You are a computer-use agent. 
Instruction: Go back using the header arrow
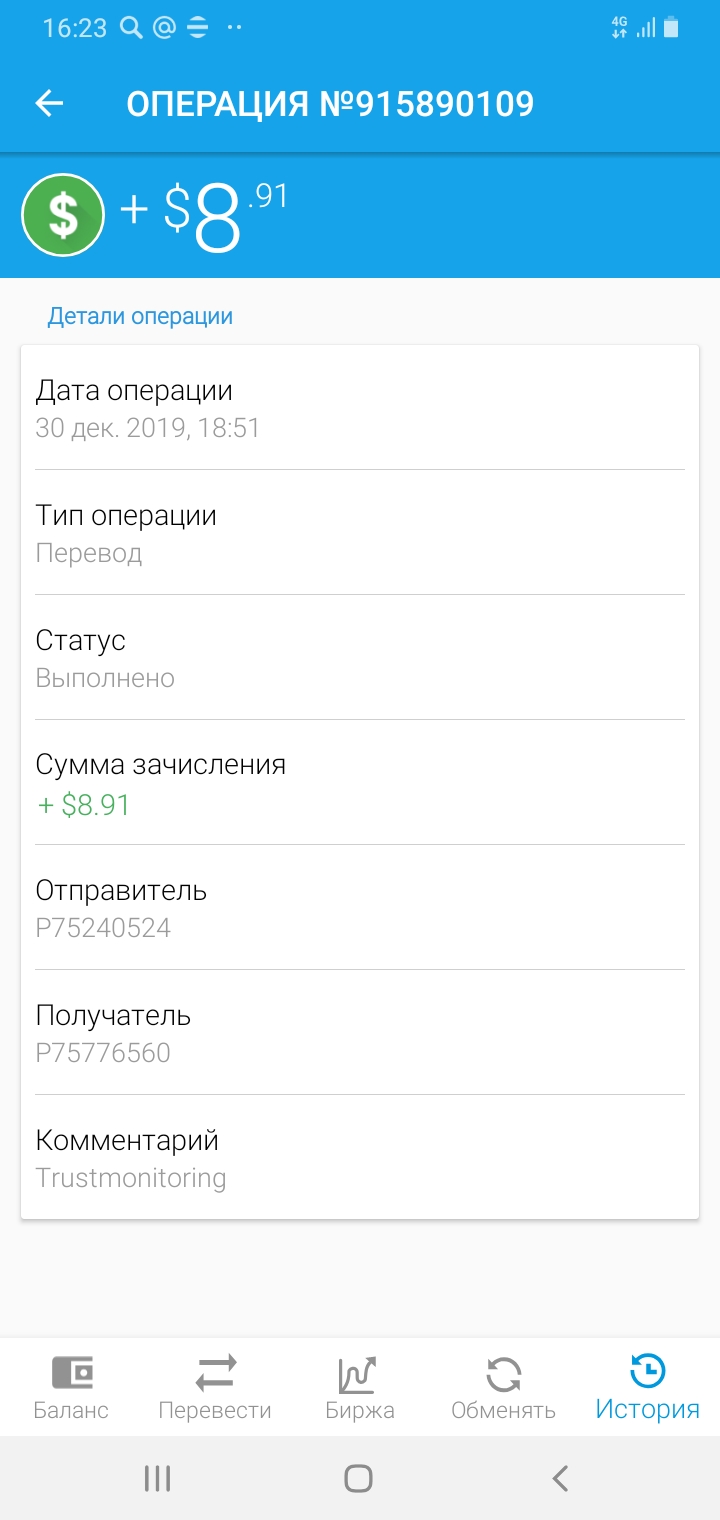[x=49, y=103]
